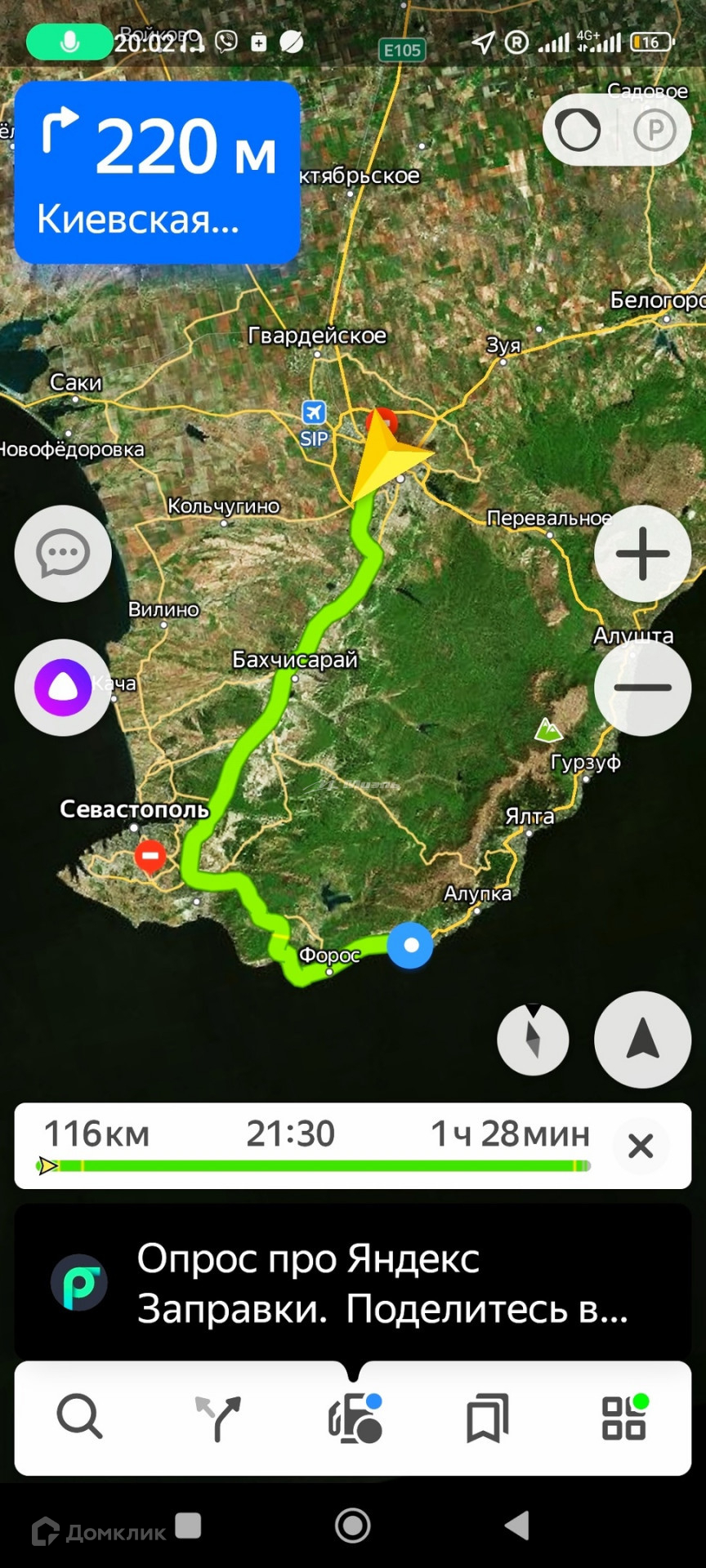The height and width of the screenshot is (1568, 706).
Task: Tap the system back button
Action: (x=517, y=1525)
